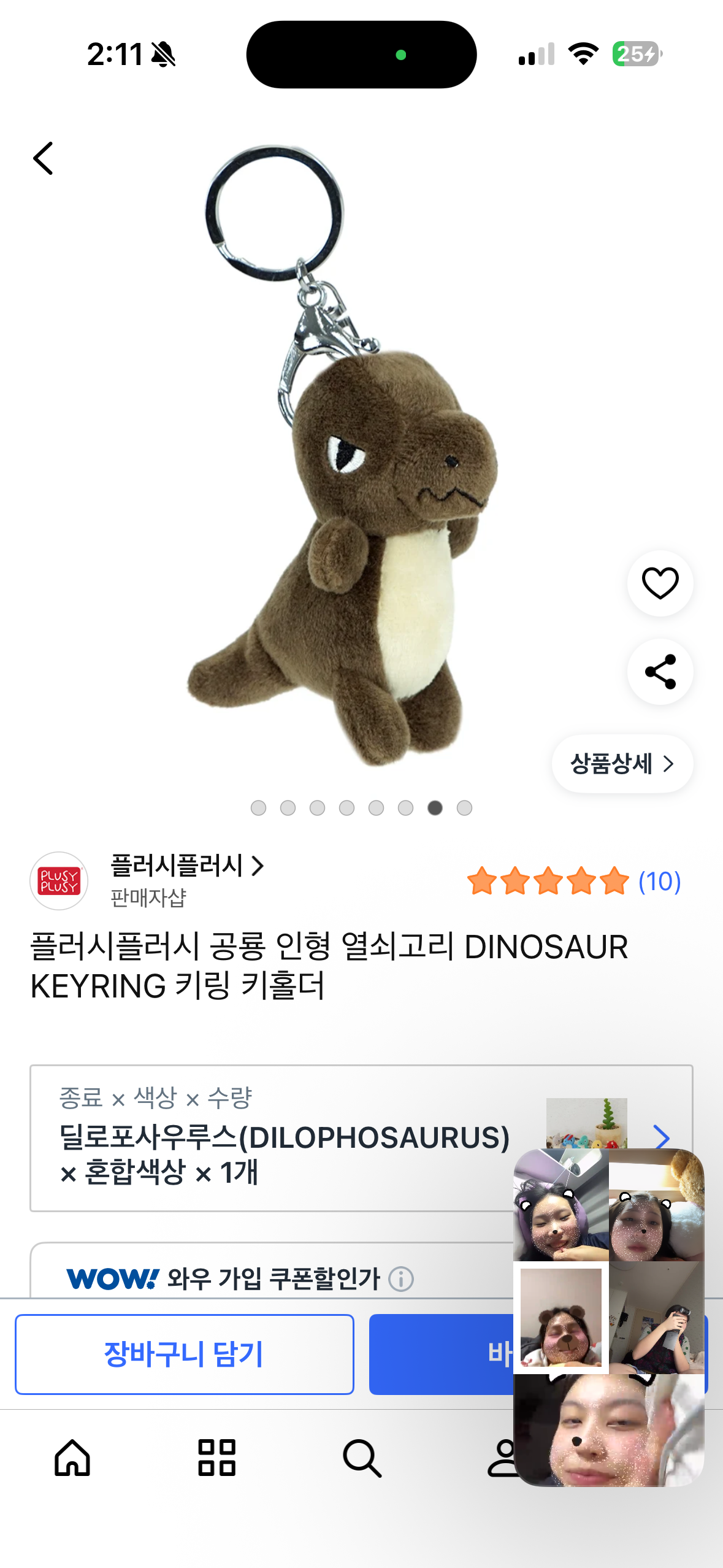Image resolution: width=723 pixels, height=1568 pixels.
Task: Open 상품상세 product details
Action: coord(622,764)
